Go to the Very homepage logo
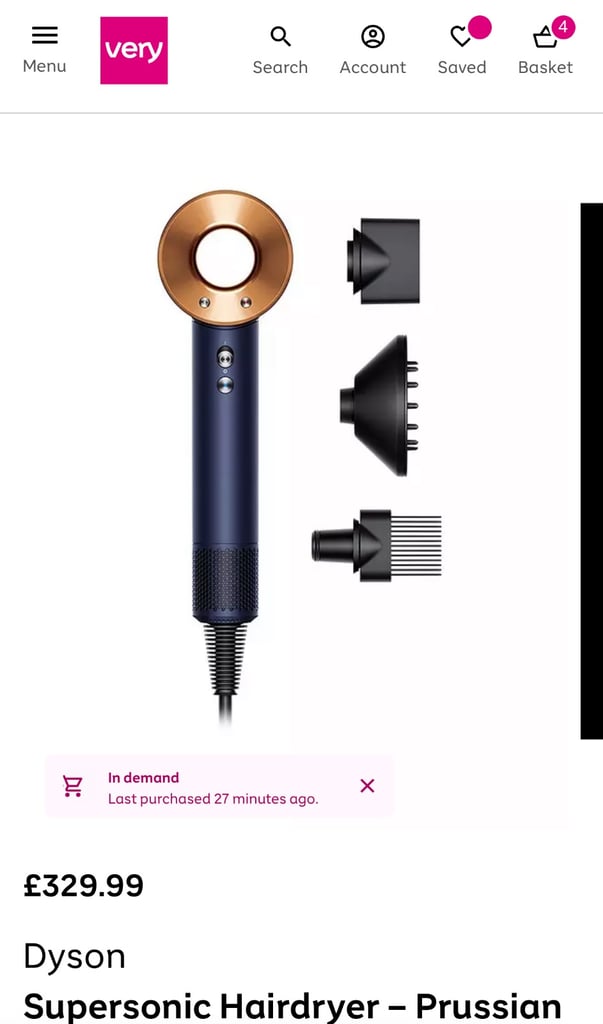603x1024 pixels. [134, 50]
